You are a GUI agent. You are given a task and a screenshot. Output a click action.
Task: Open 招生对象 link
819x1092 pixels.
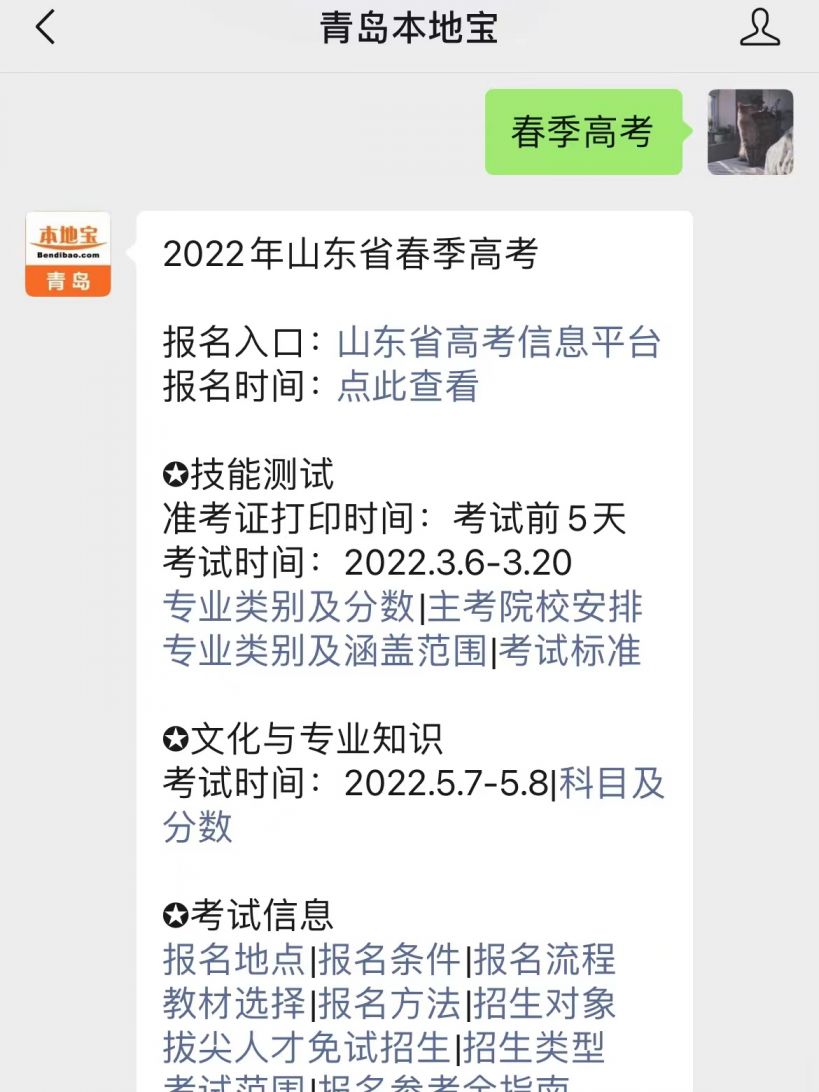(544, 1003)
